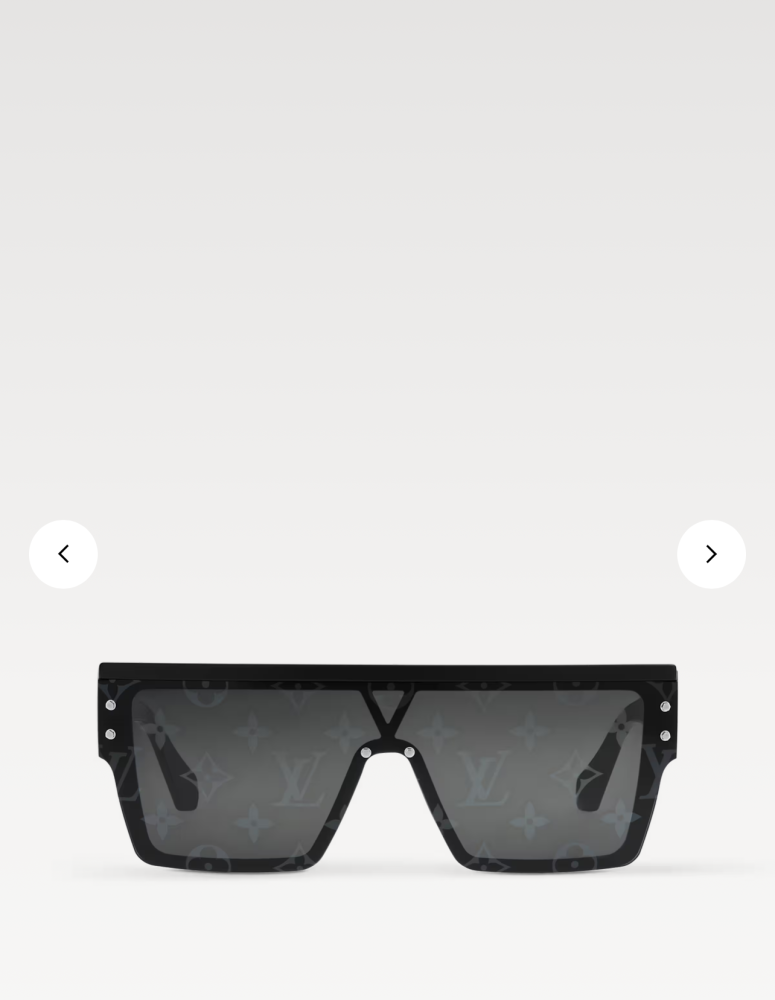Show the next product image
The height and width of the screenshot is (1000, 775).
(711, 554)
